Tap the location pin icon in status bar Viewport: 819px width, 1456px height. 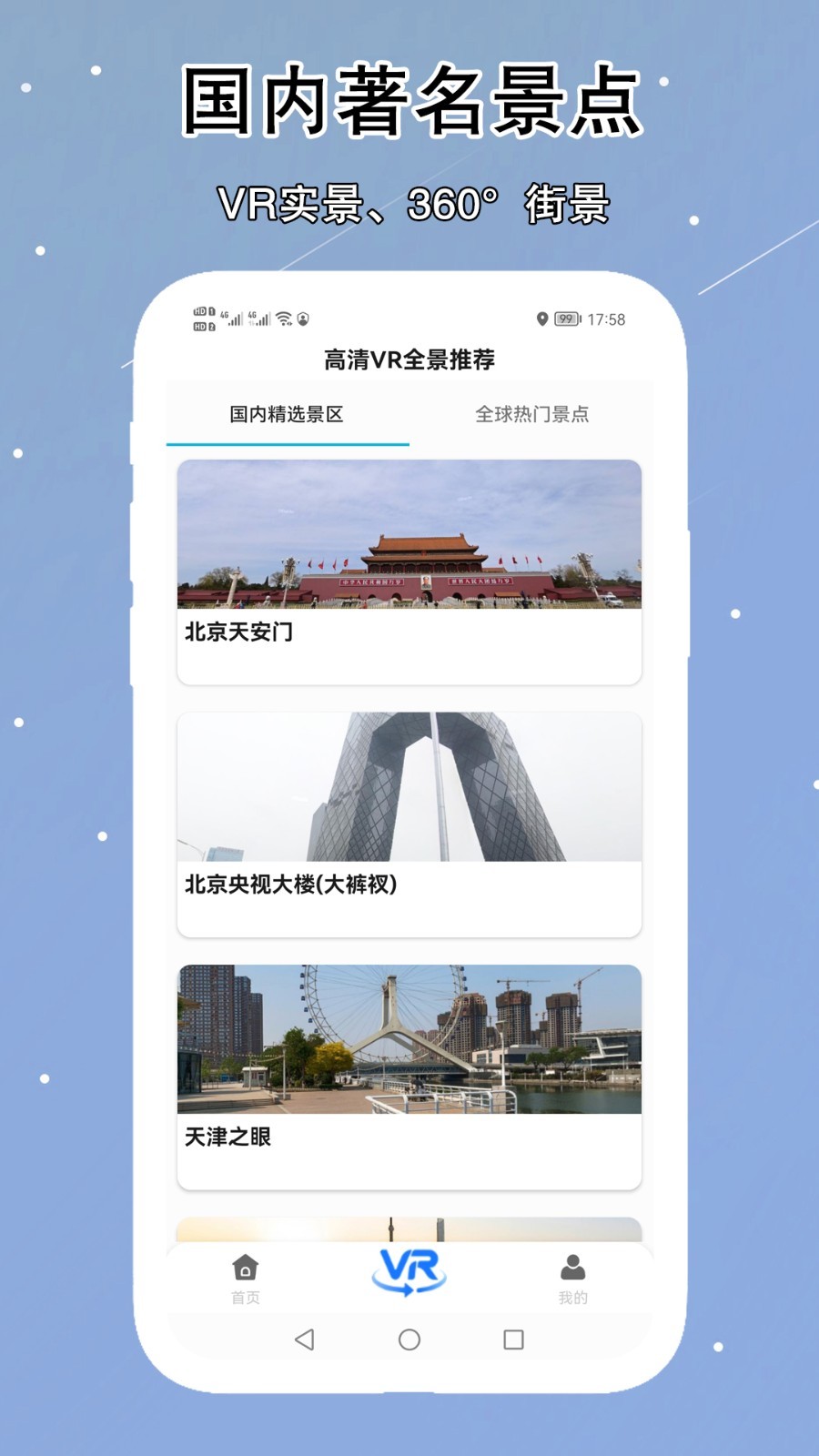point(542,318)
